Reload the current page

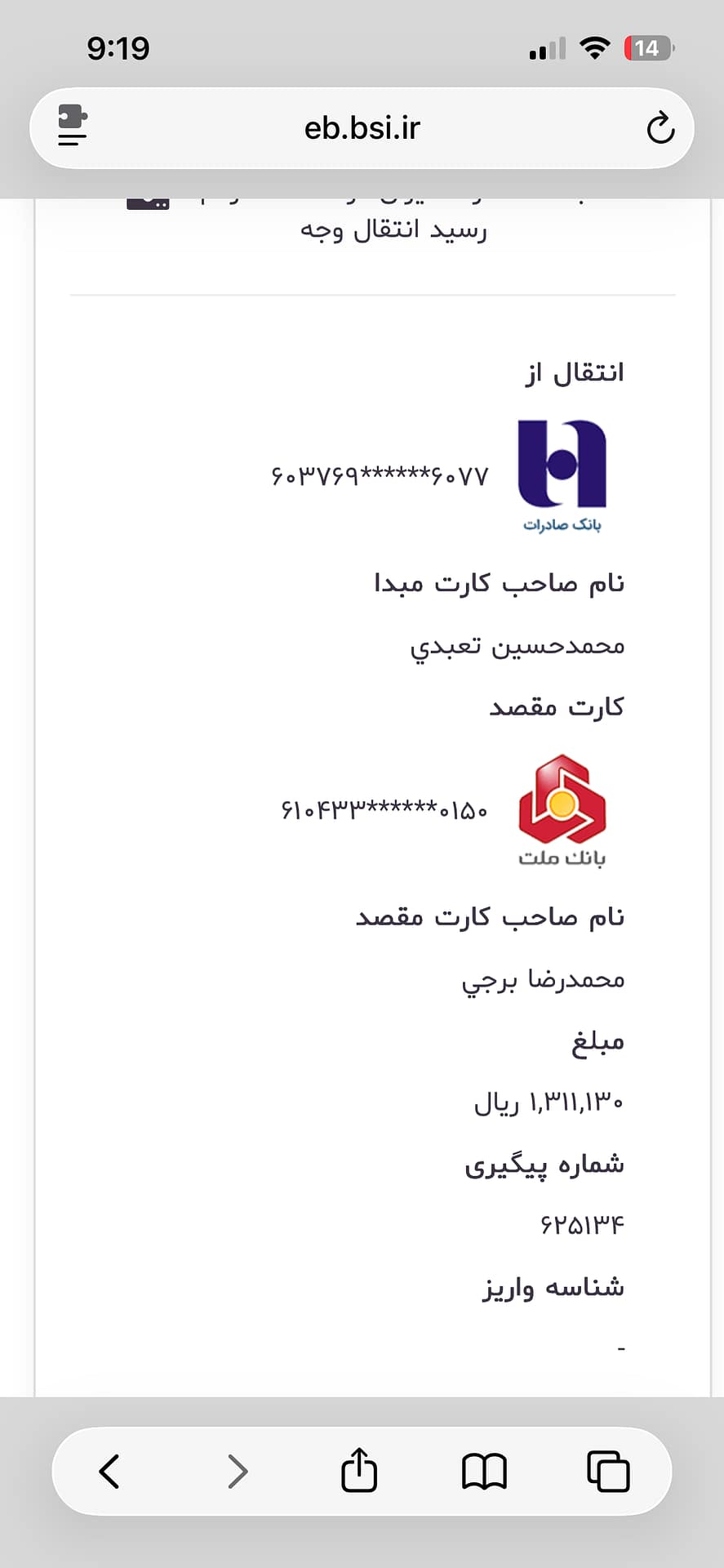point(660,128)
